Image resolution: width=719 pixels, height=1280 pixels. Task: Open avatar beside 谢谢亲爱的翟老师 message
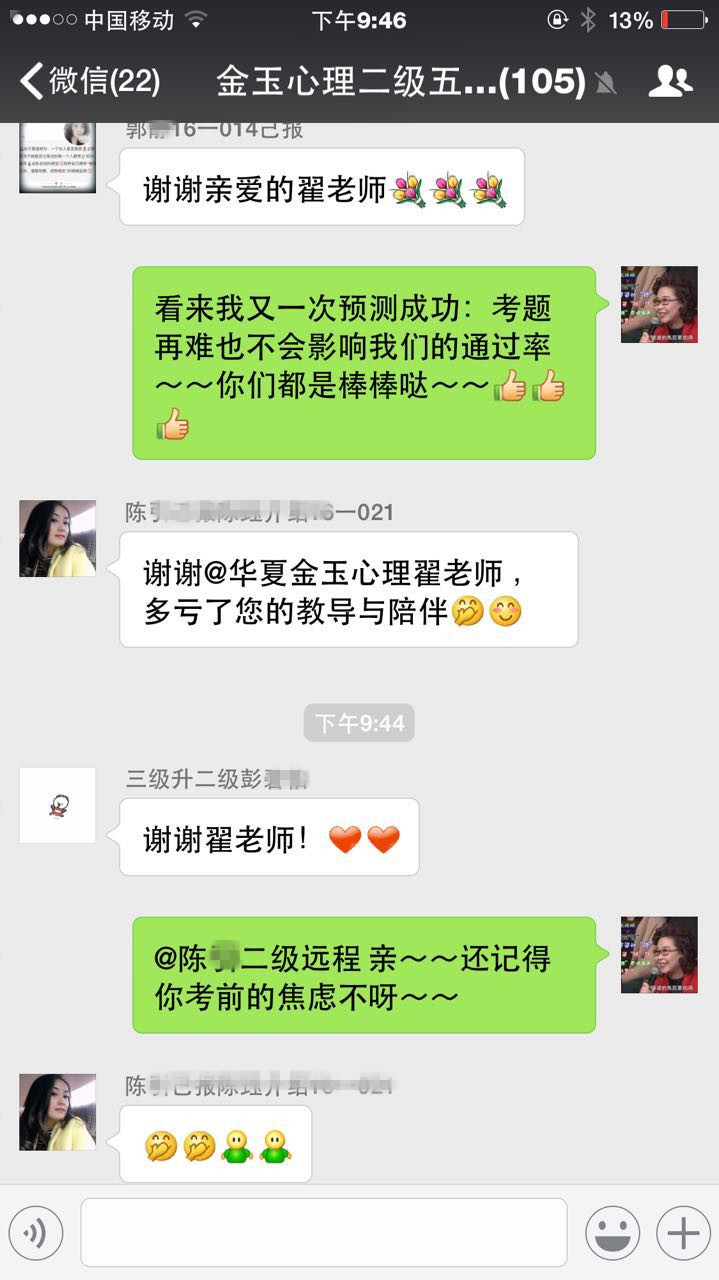[x=58, y=157]
